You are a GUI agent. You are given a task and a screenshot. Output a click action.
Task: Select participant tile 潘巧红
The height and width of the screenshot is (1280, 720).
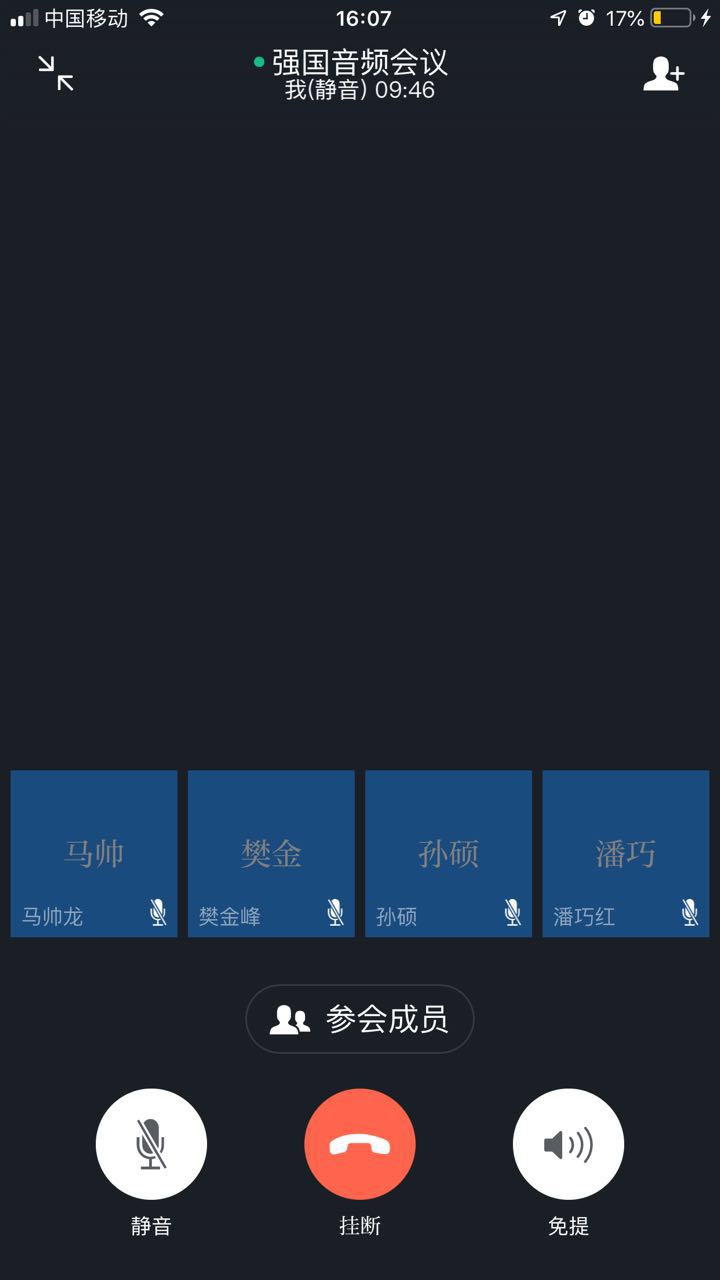tap(626, 853)
